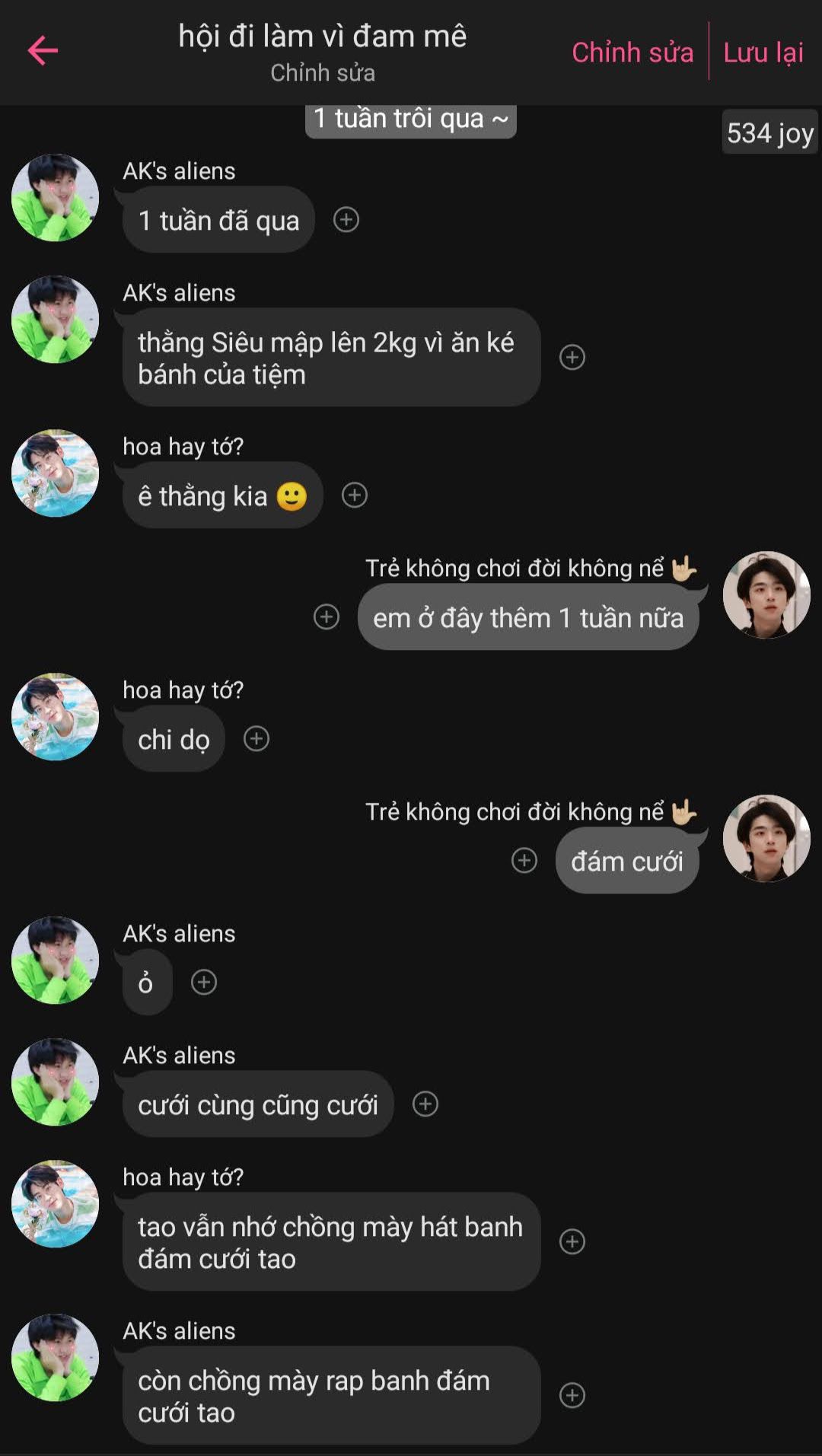The height and width of the screenshot is (1456, 822).
Task: Tap the plus beside "1 tuần đã qua"
Action: point(346,220)
